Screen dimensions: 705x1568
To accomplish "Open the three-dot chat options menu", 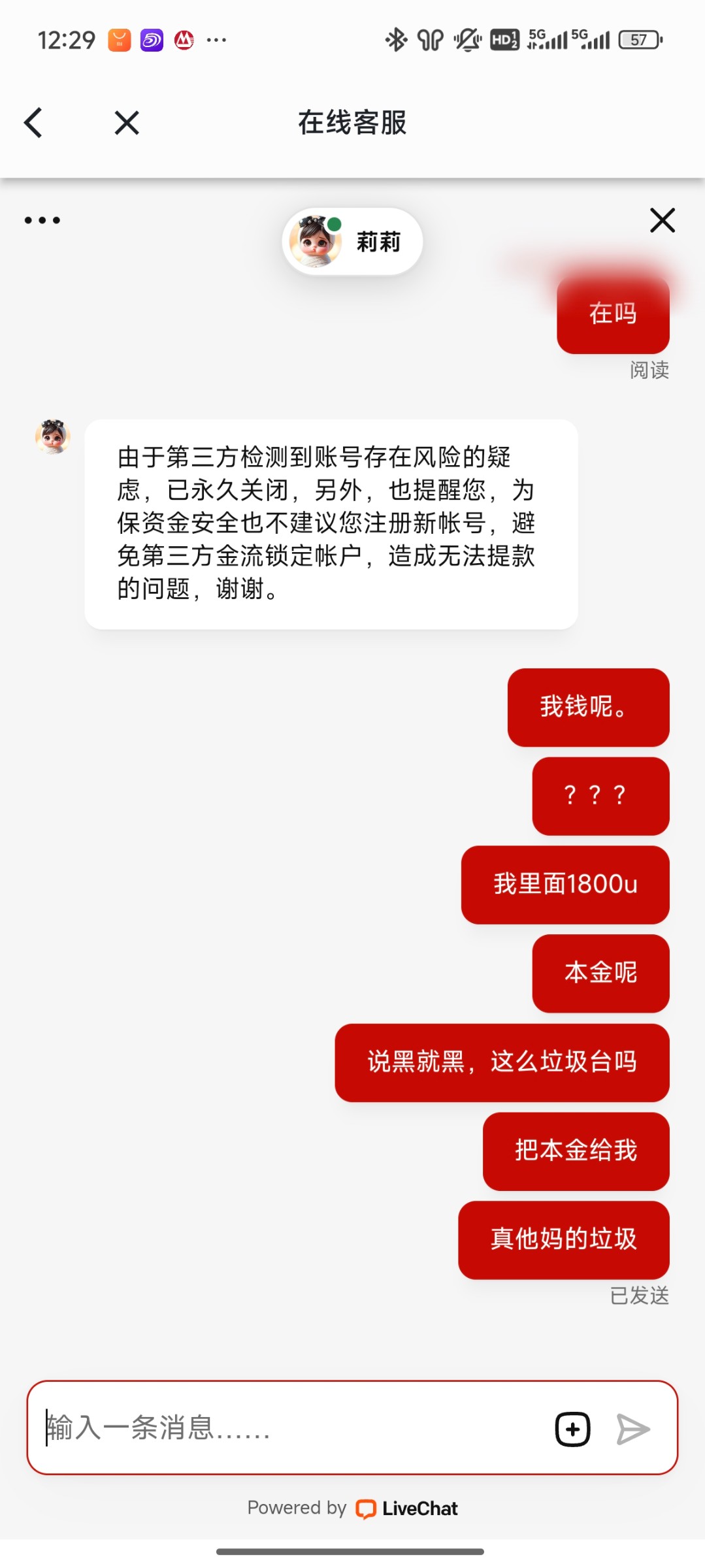I will (x=41, y=220).
